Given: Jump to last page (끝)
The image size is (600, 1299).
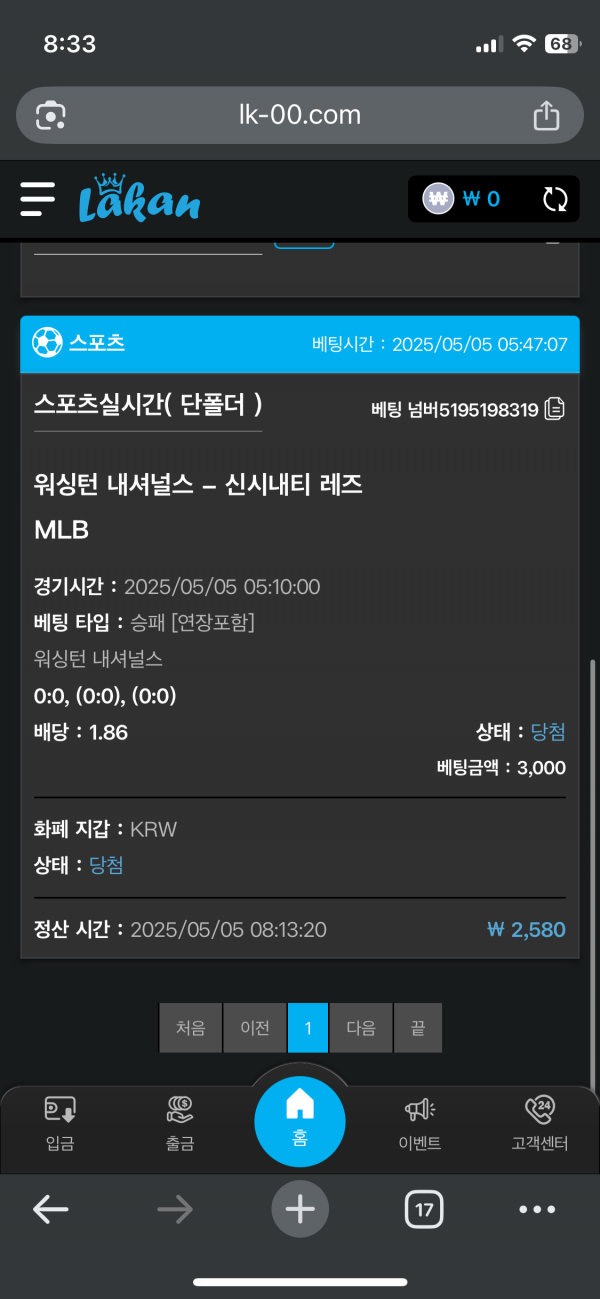Looking at the screenshot, I should (417, 1028).
